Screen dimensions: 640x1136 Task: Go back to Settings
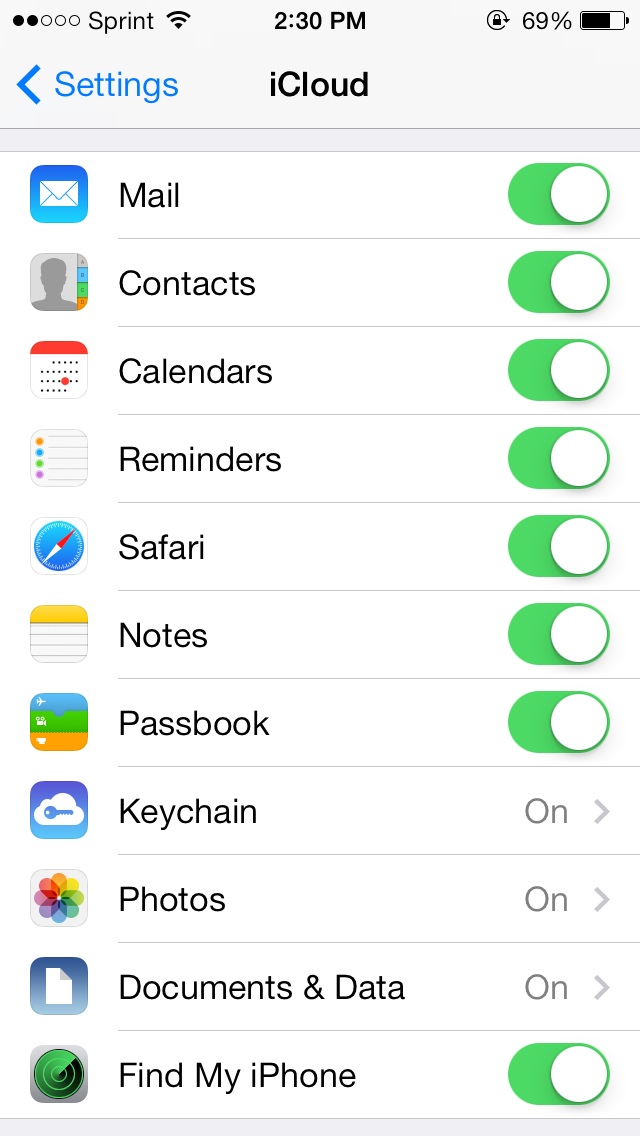point(98,85)
